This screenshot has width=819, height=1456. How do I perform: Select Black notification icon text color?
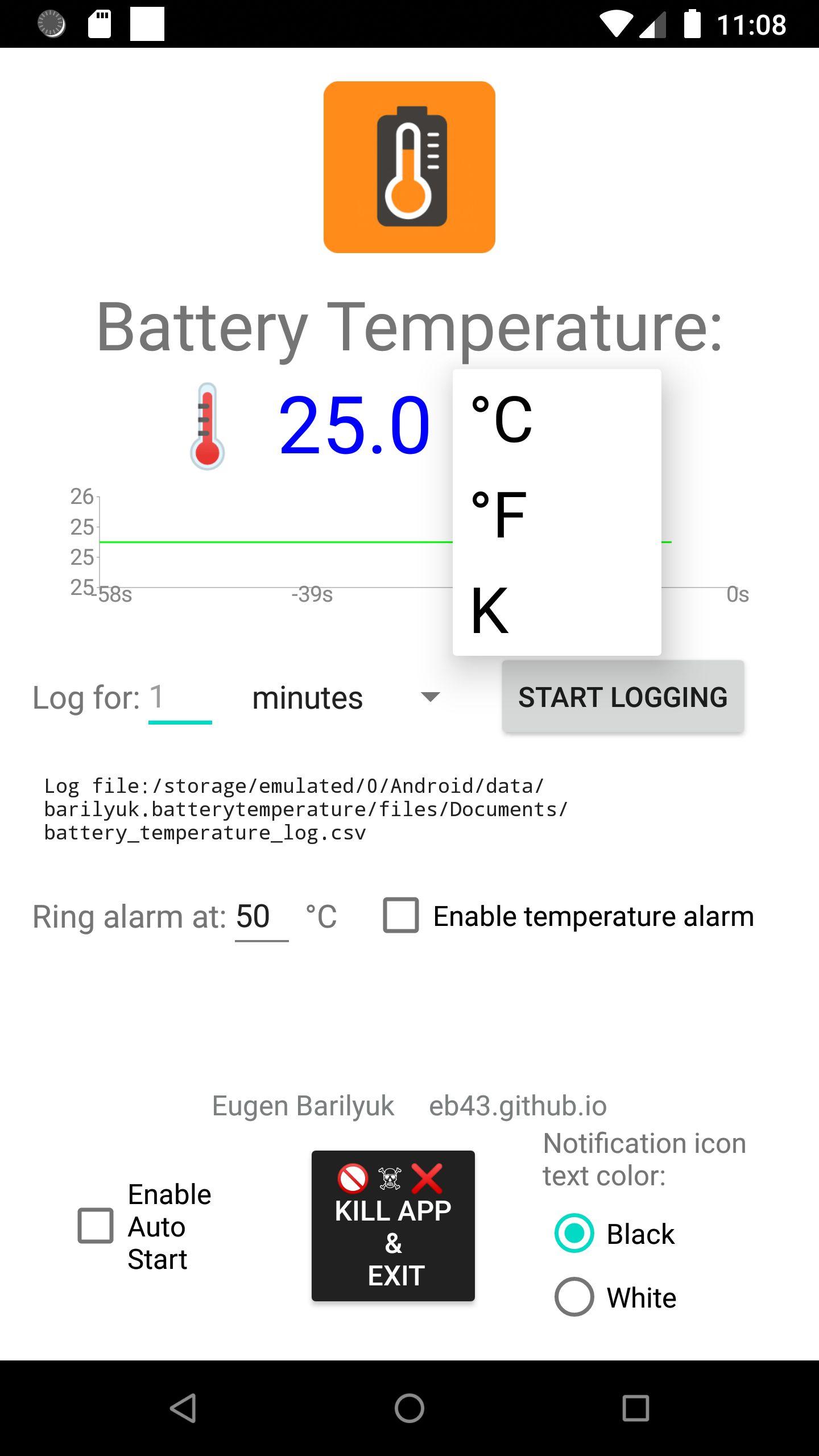574,1233
